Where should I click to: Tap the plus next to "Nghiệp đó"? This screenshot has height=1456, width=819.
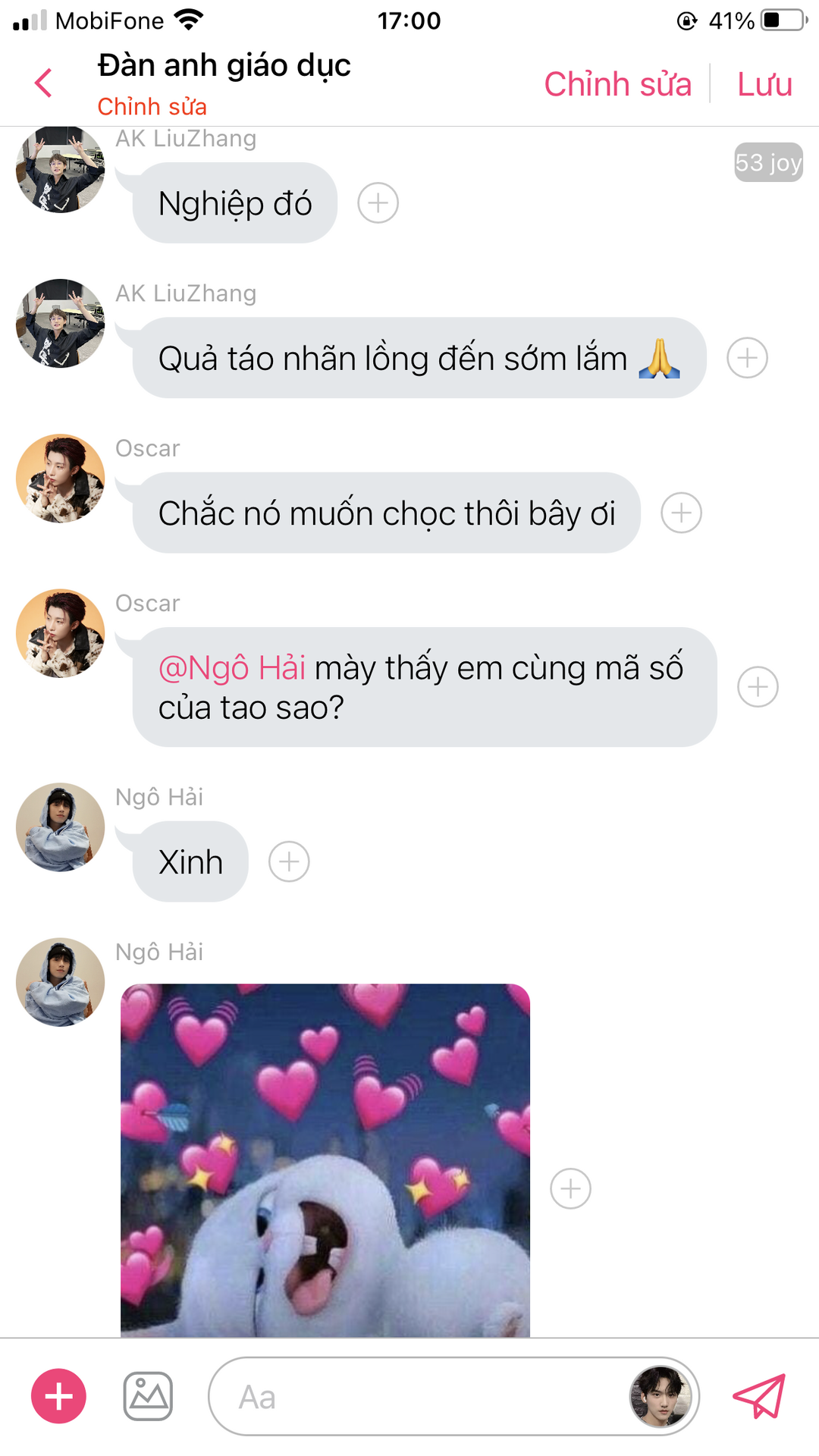tap(378, 203)
